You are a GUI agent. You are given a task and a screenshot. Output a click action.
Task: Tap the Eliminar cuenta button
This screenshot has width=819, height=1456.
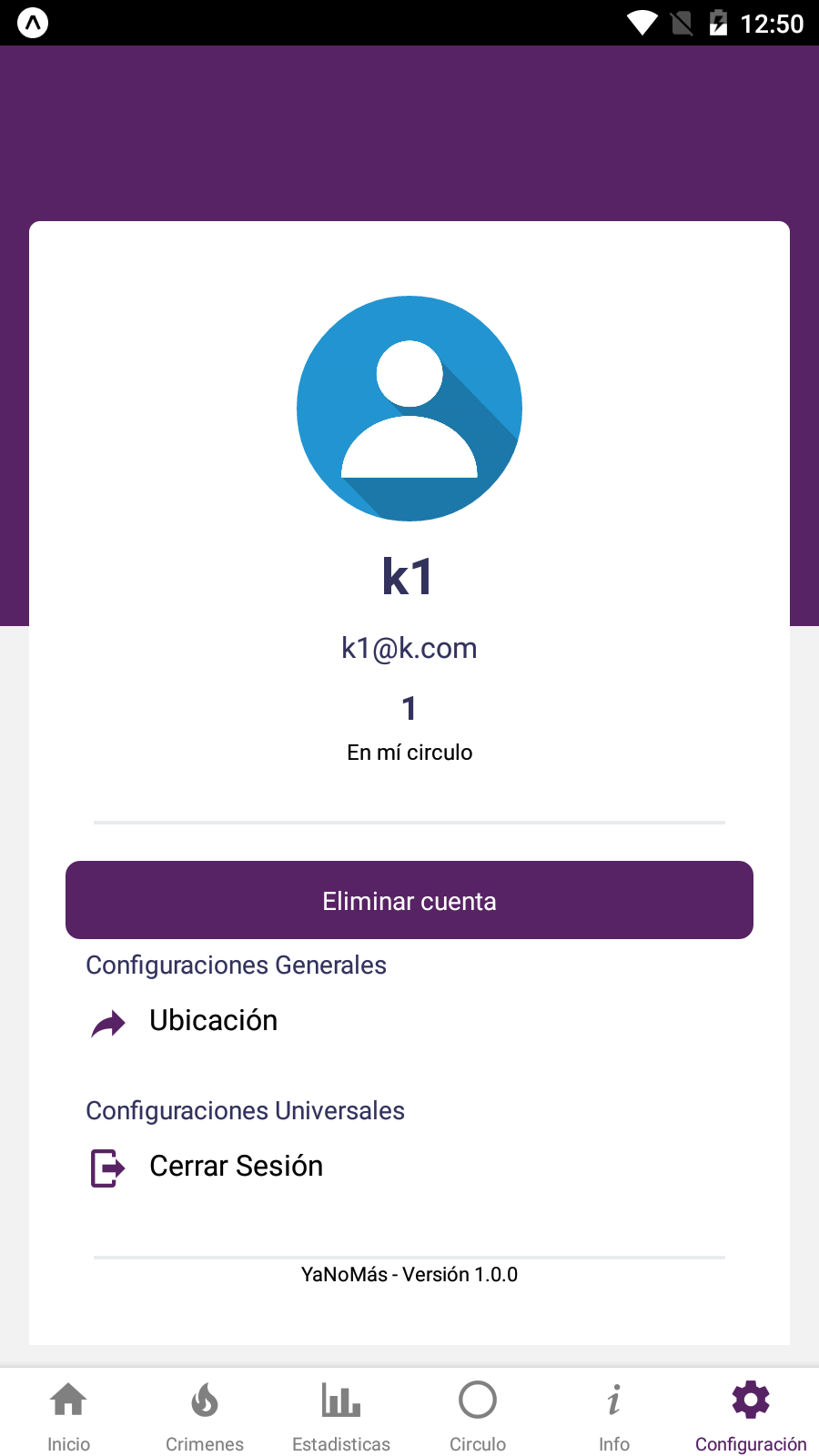409,900
